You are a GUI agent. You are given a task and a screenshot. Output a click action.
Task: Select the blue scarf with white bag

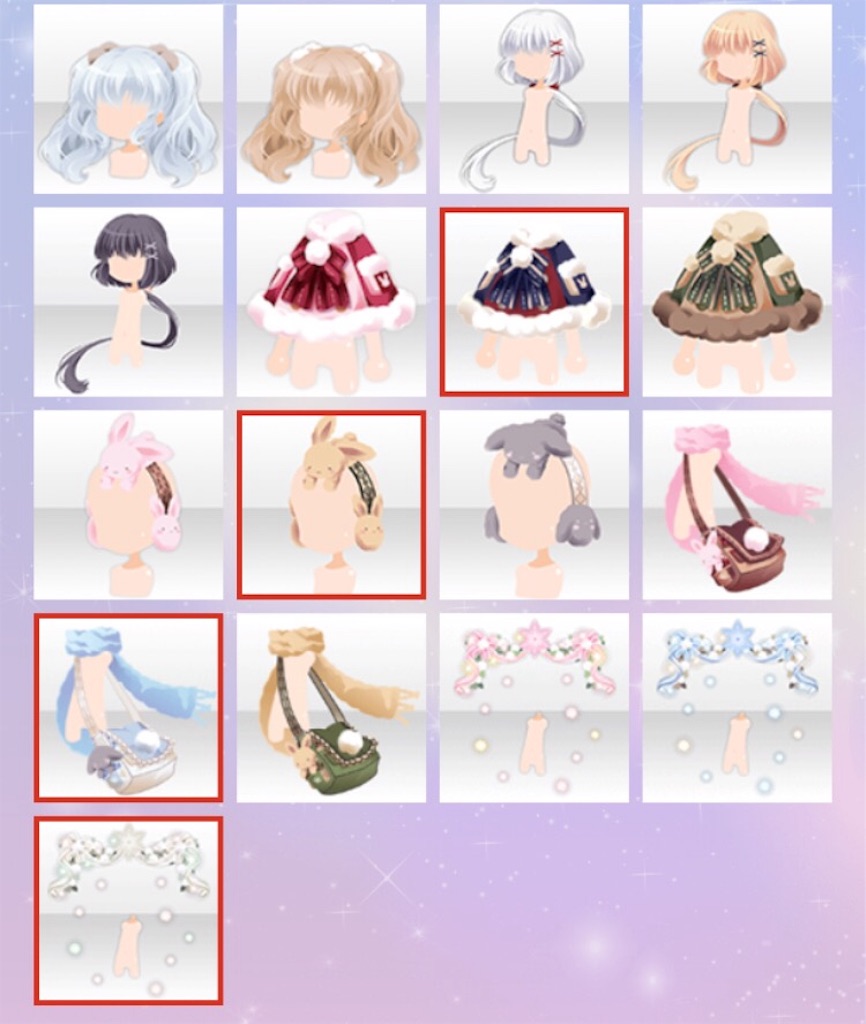coord(128,708)
